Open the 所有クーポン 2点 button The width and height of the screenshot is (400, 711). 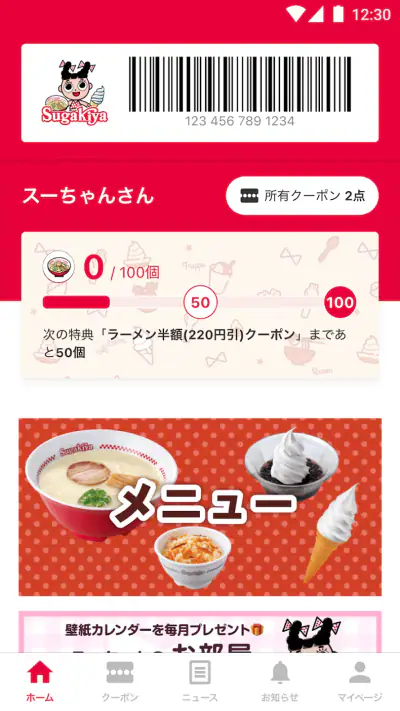[x=302, y=195]
